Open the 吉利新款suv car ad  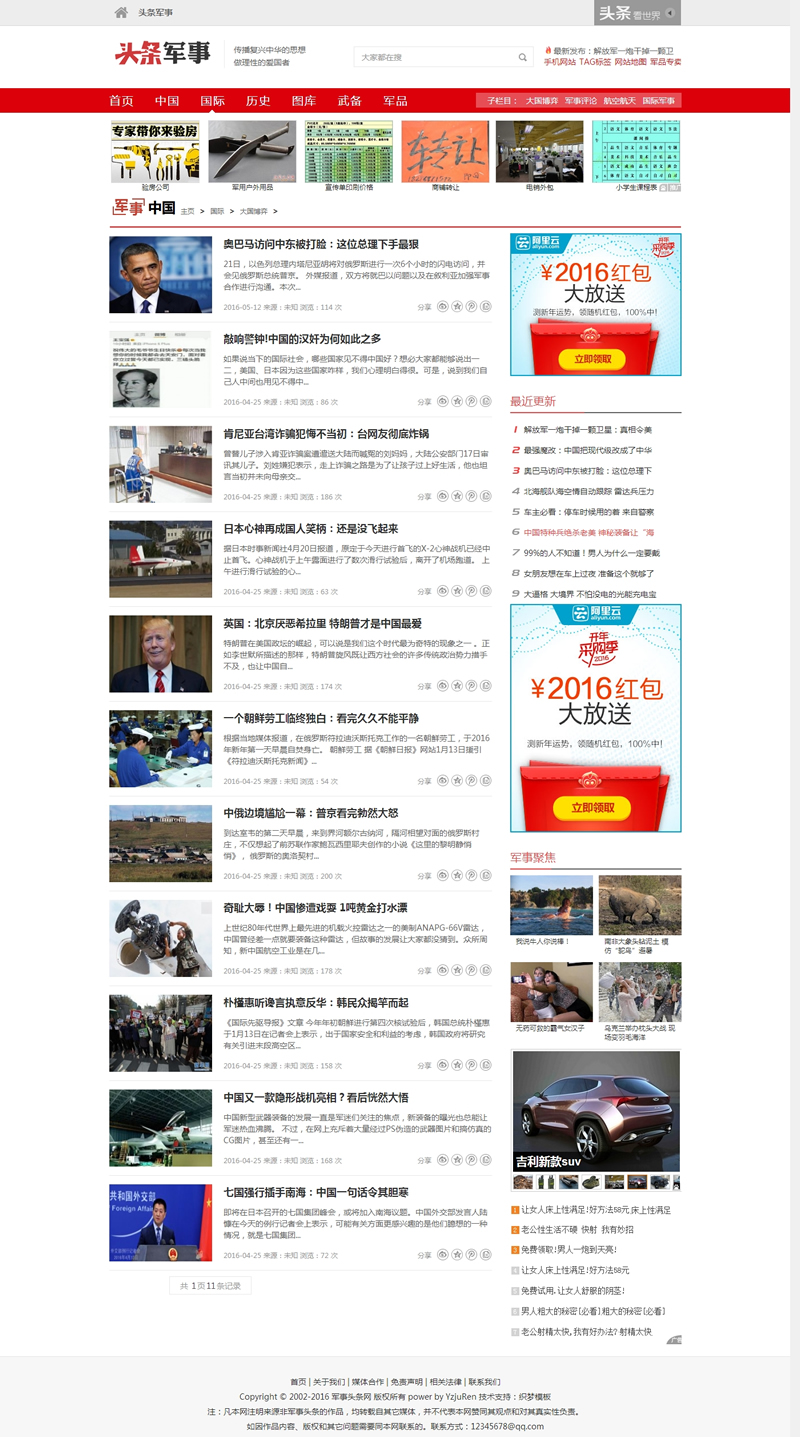click(x=595, y=1111)
